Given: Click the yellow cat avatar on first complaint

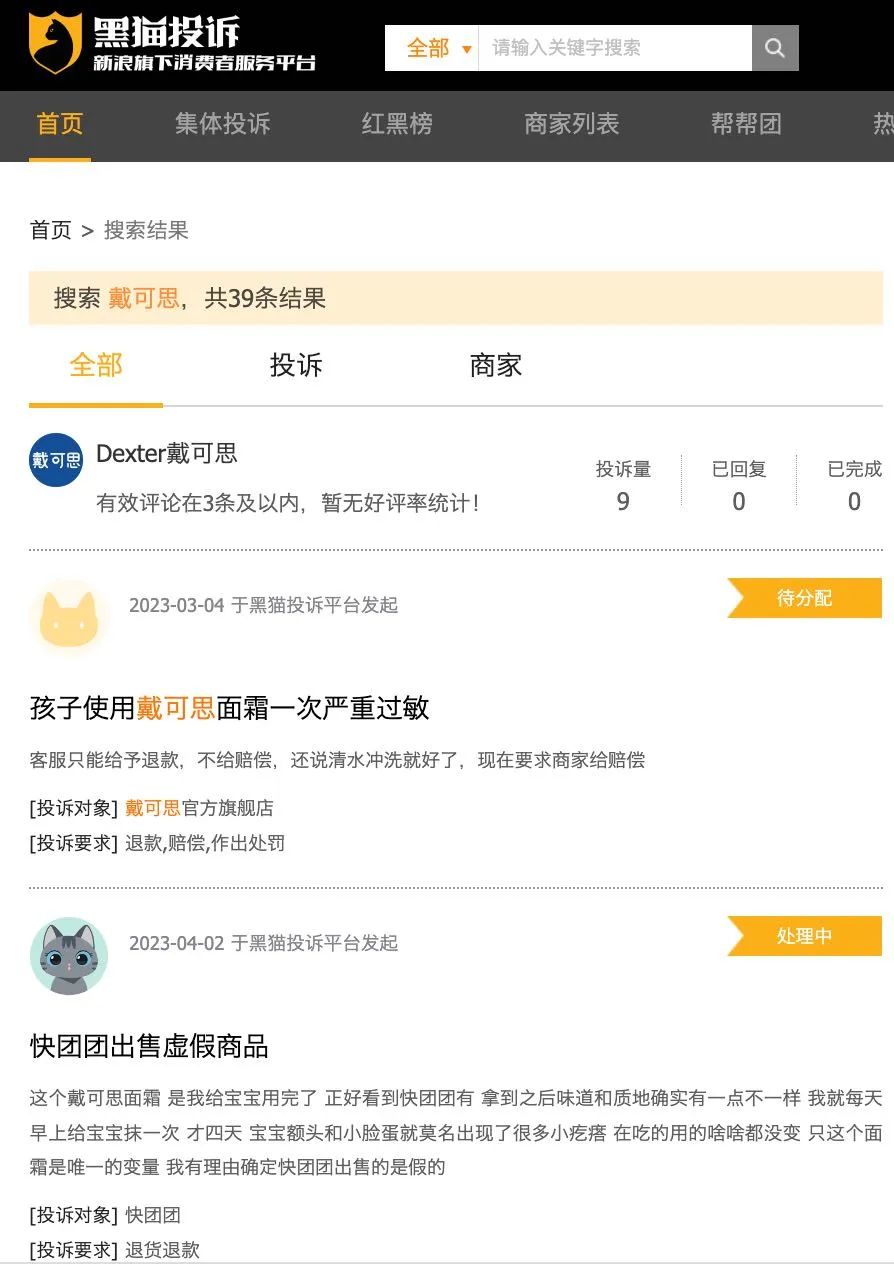Looking at the screenshot, I should [68, 616].
